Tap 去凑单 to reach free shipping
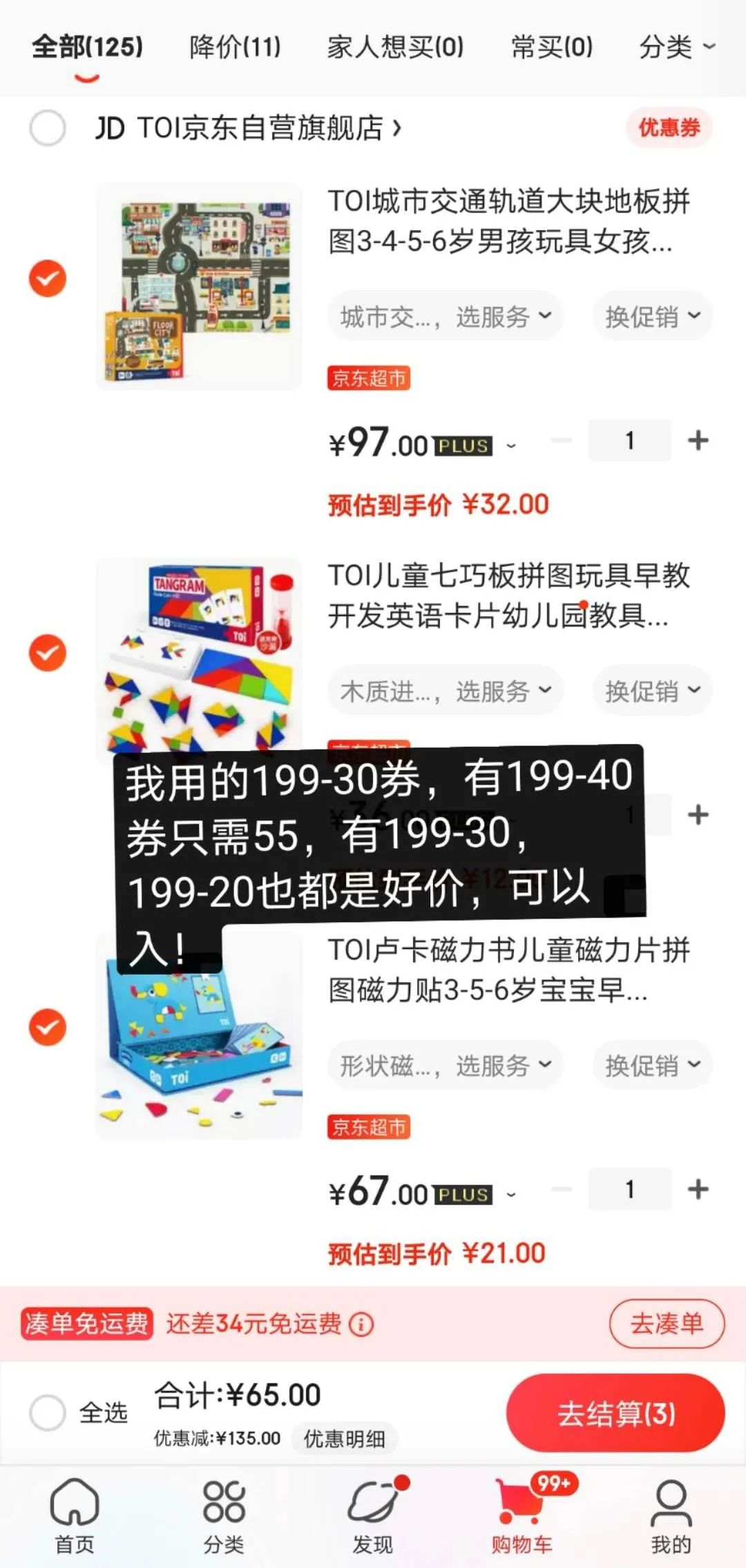 [x=666, y=1323]
